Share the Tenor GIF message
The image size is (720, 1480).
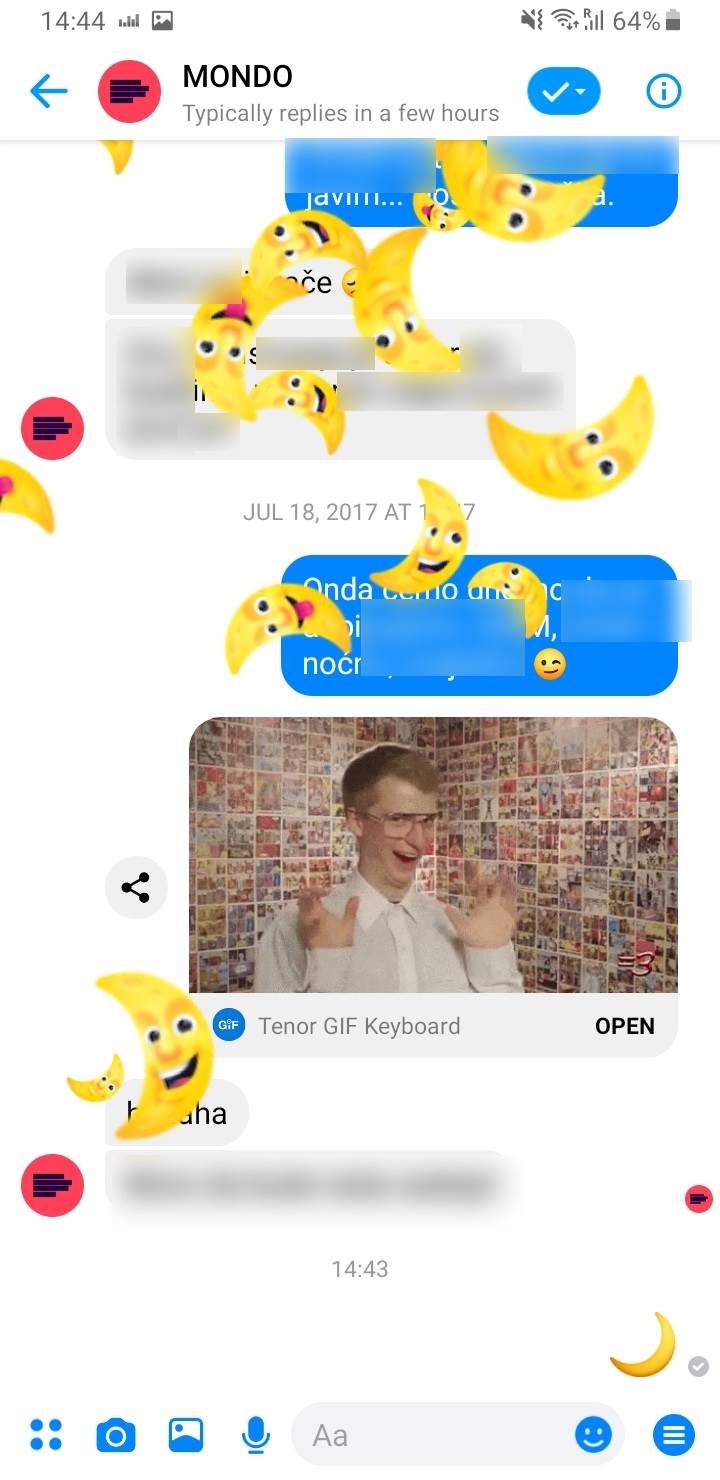[136, 887]
